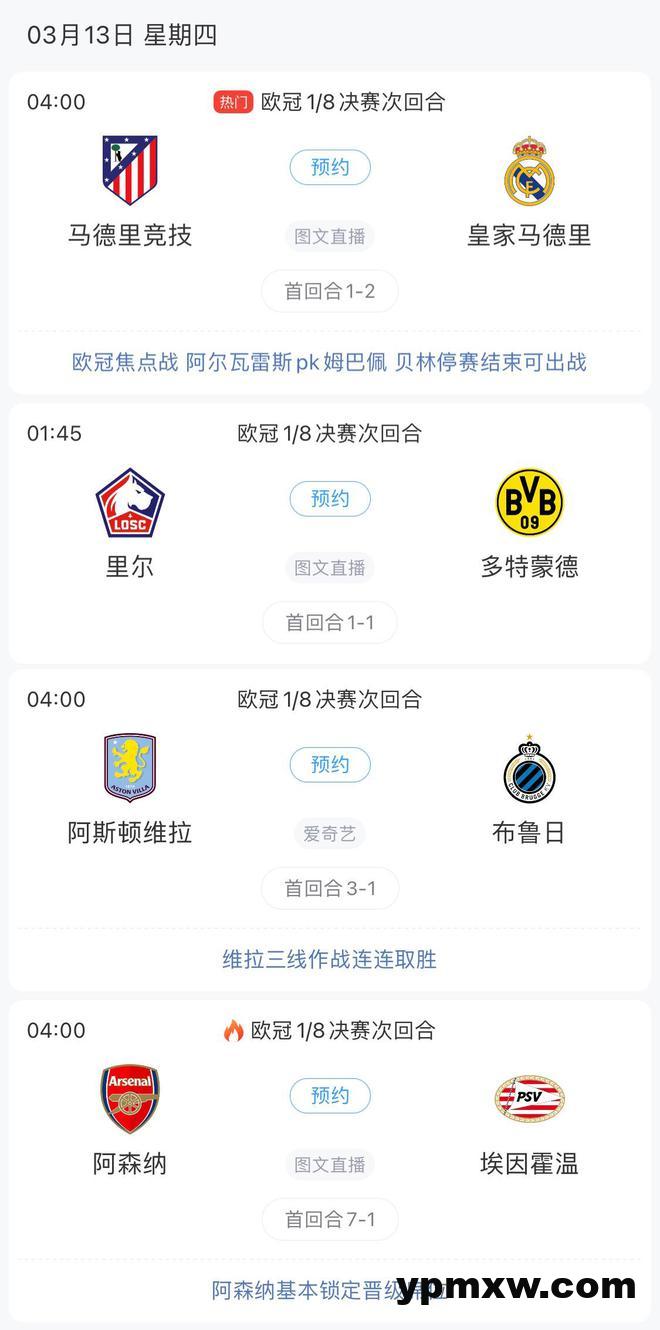Select the 爱奇艺 broadcast for 阿斯顿维拉 match
The image size is (660, 1330).
click(330, 834)
